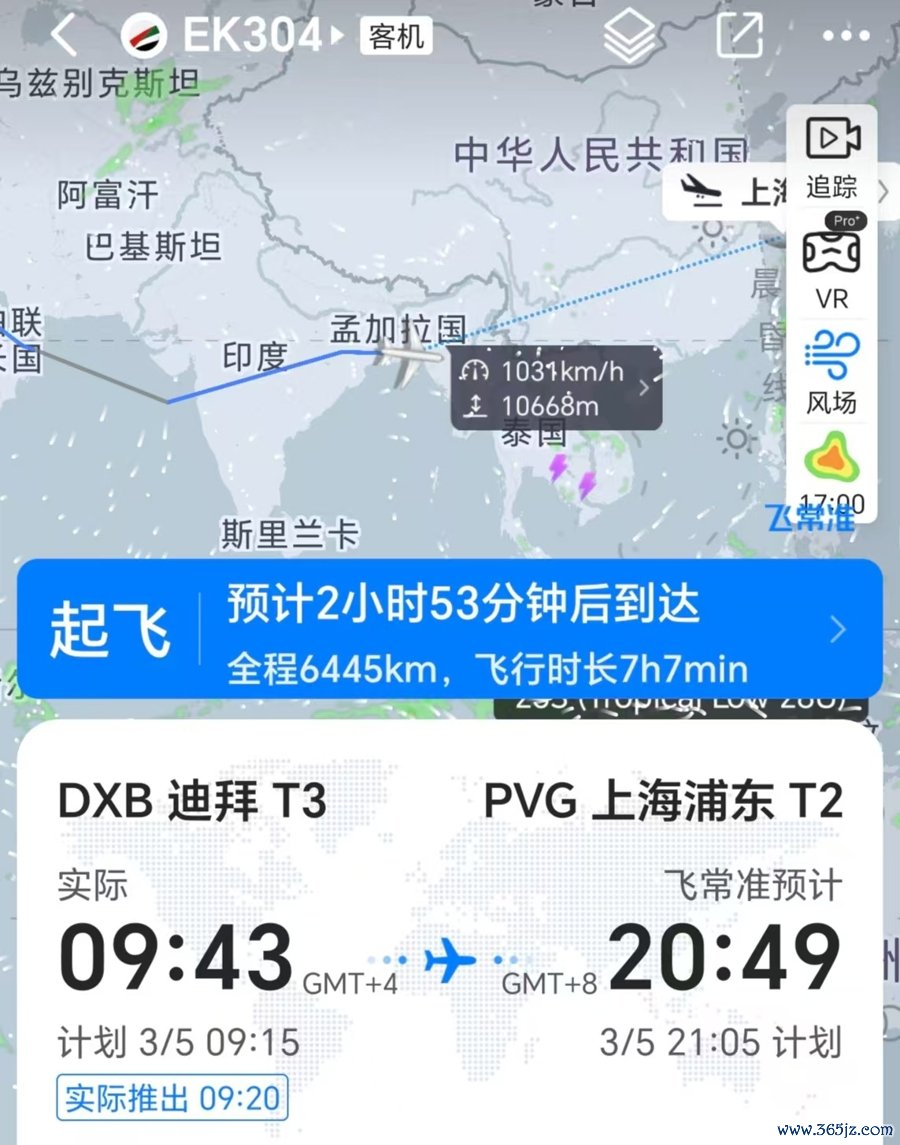Launch the VR view

tap(832, 265)
